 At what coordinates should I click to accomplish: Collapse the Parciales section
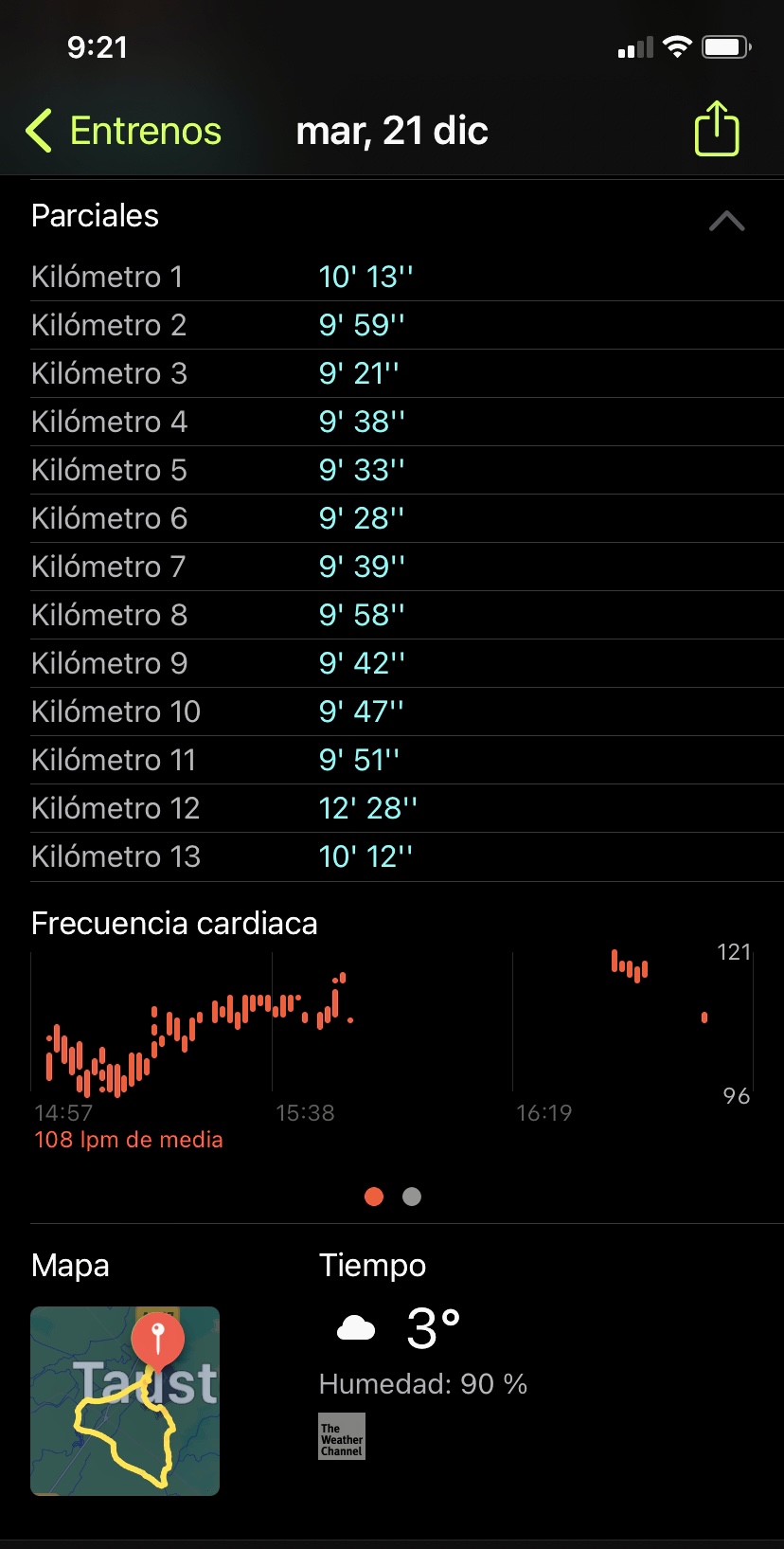pyautogui.click(x=726, y=221)
